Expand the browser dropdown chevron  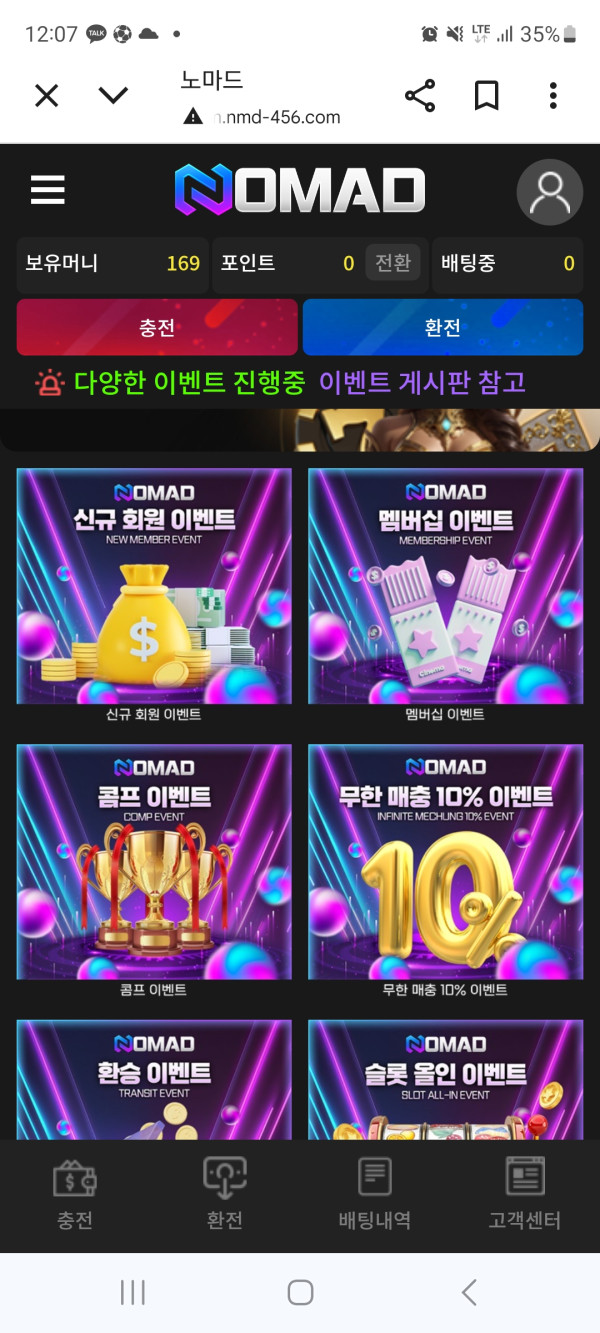tap(113, 95)
